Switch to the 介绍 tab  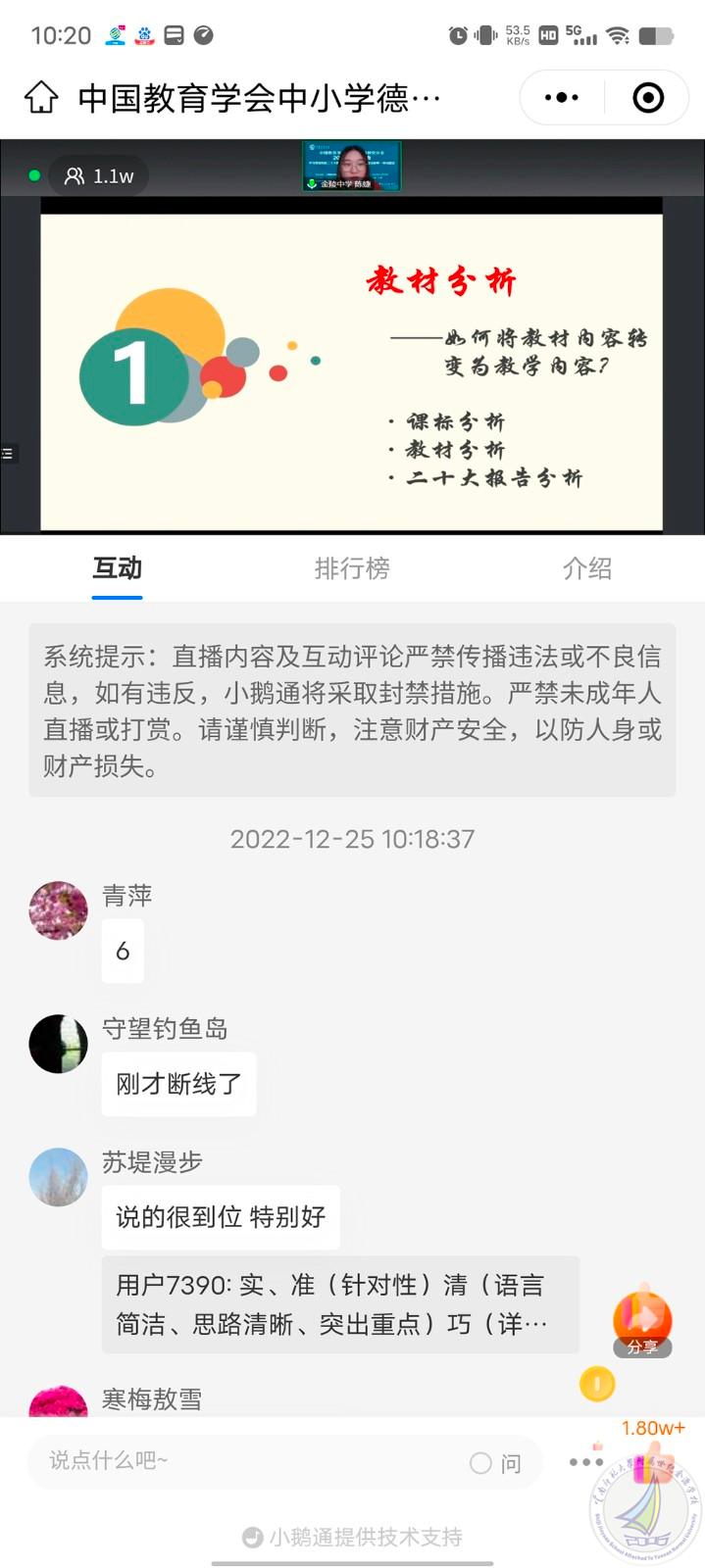pos(586,568)
